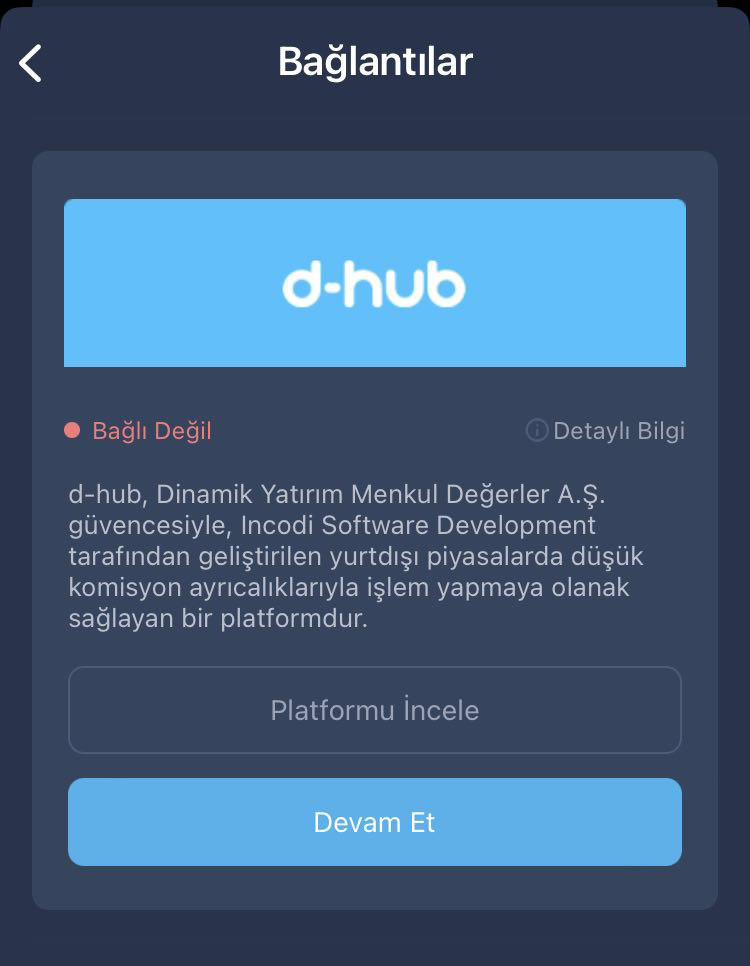Open Detaylı Bilgi info link
This screenshot has height=966, width=750.
pos(606,431)
